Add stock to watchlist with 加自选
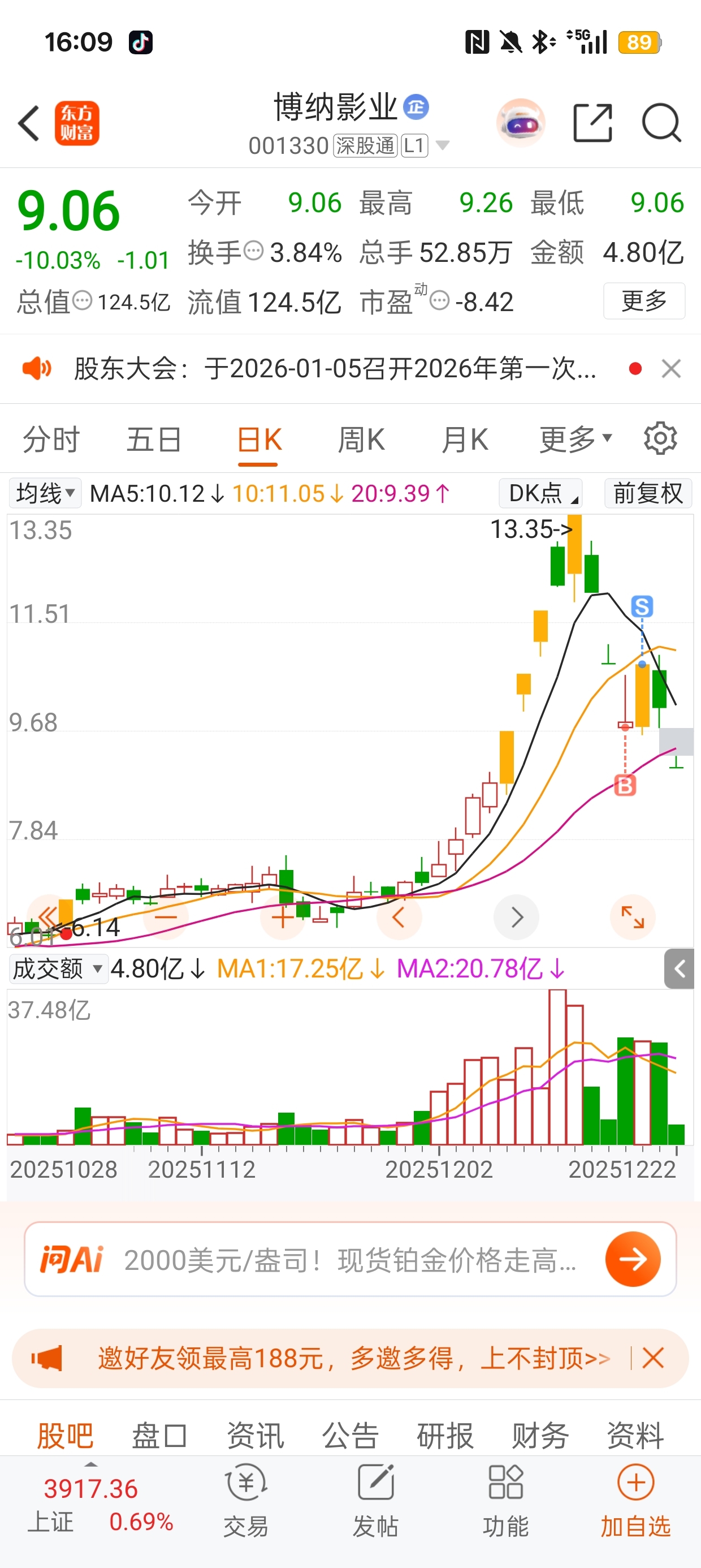Screen dimensions: 701x1568 coord(635,1501)
